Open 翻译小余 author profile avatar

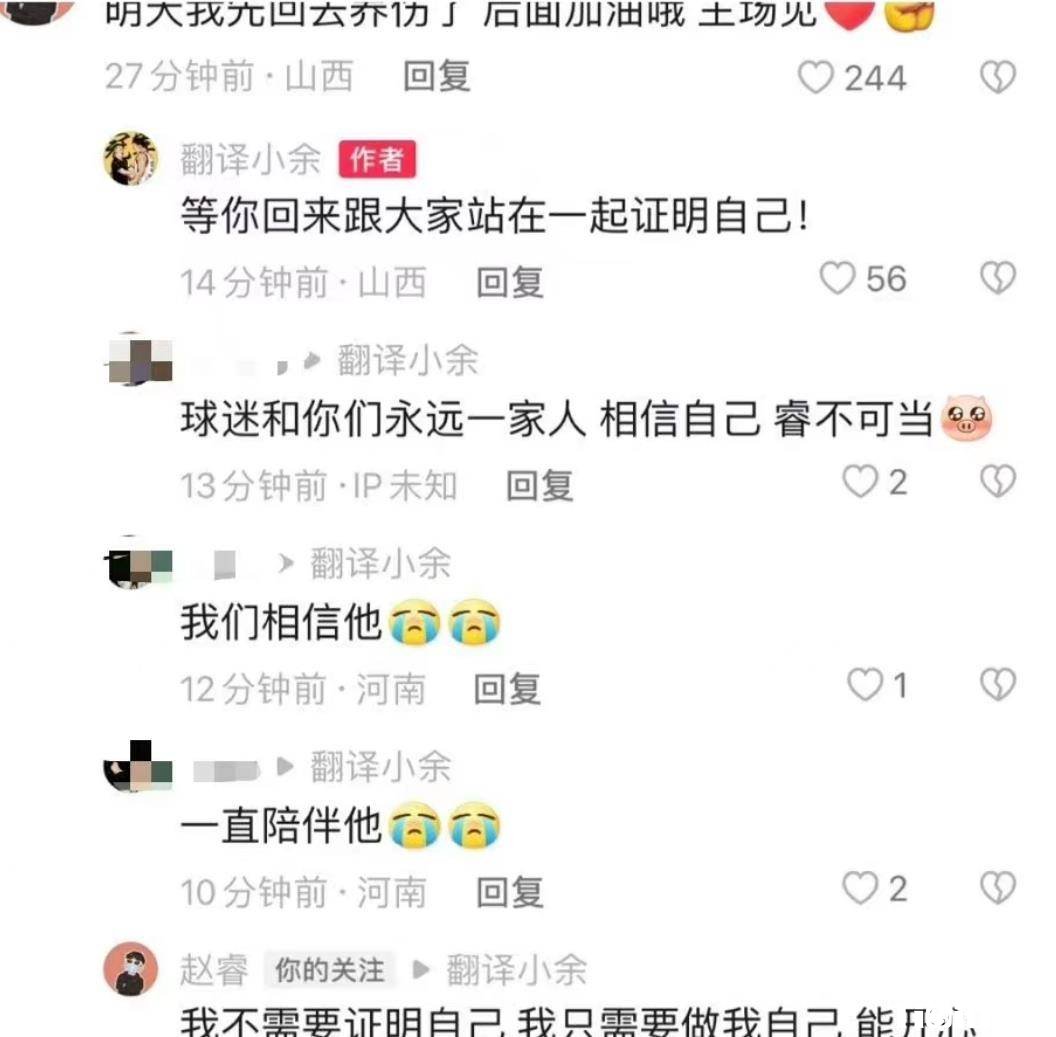131,158
